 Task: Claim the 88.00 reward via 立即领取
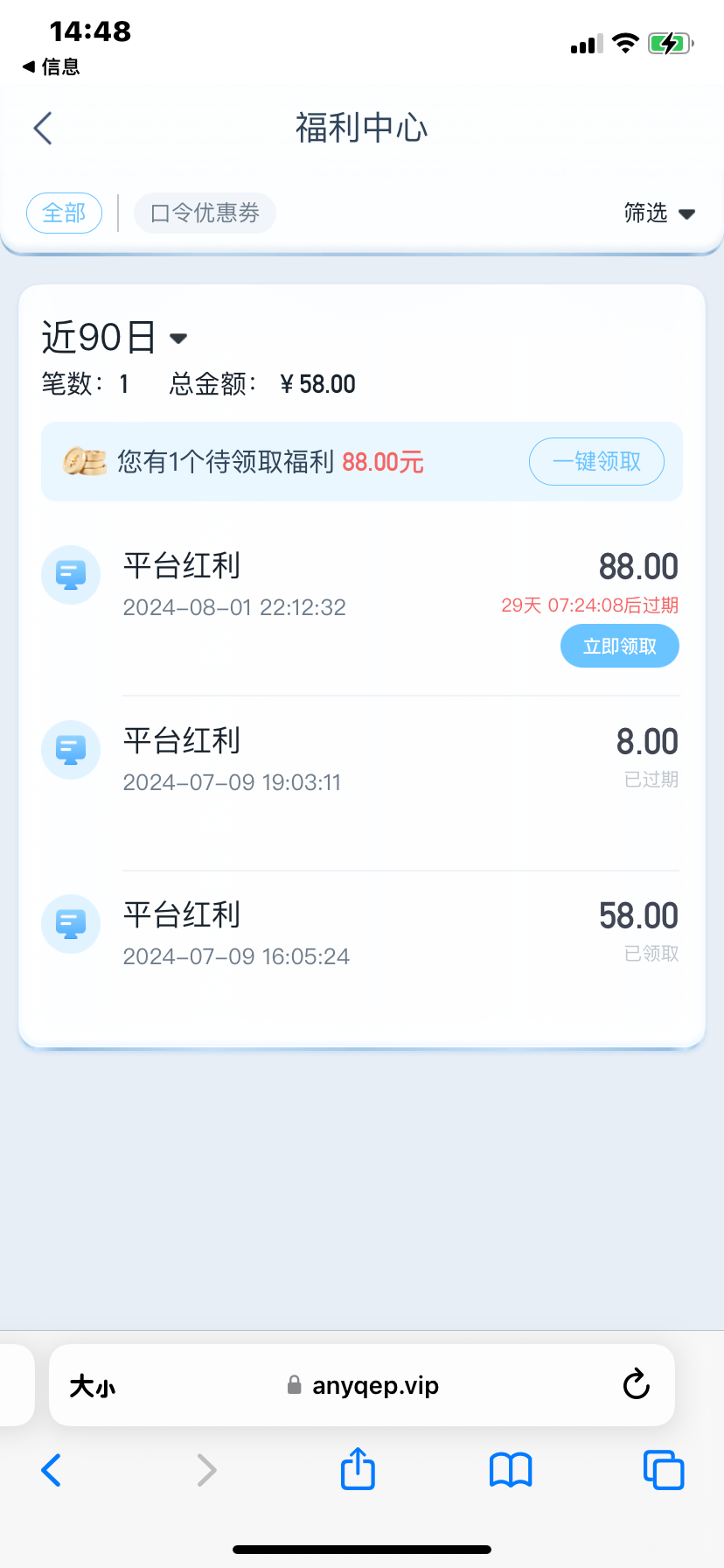coord(619,647)
